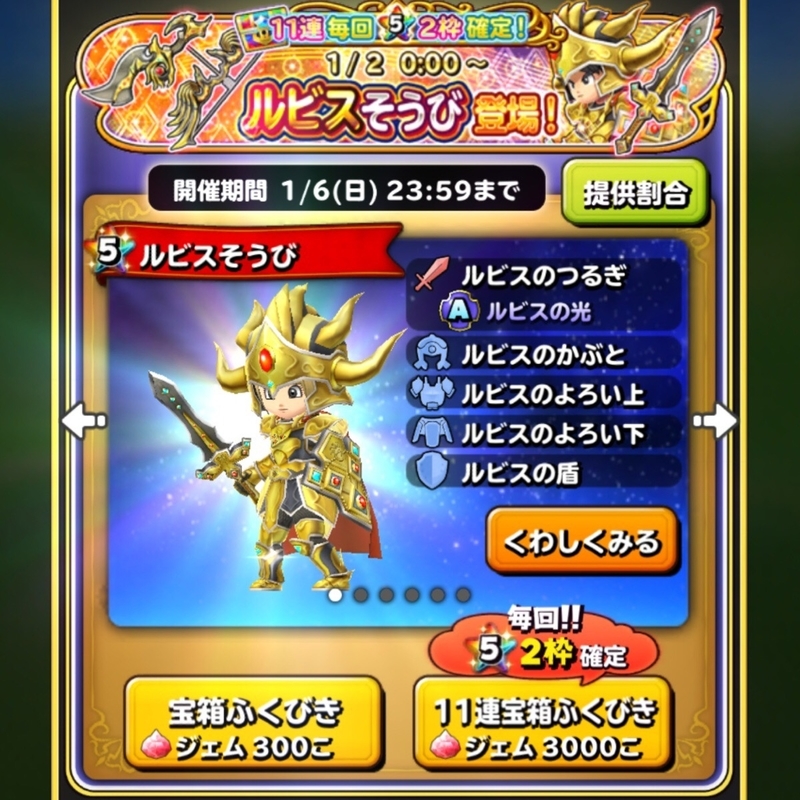
Task: Select the second page indicator dot
Action: [360, 595]
